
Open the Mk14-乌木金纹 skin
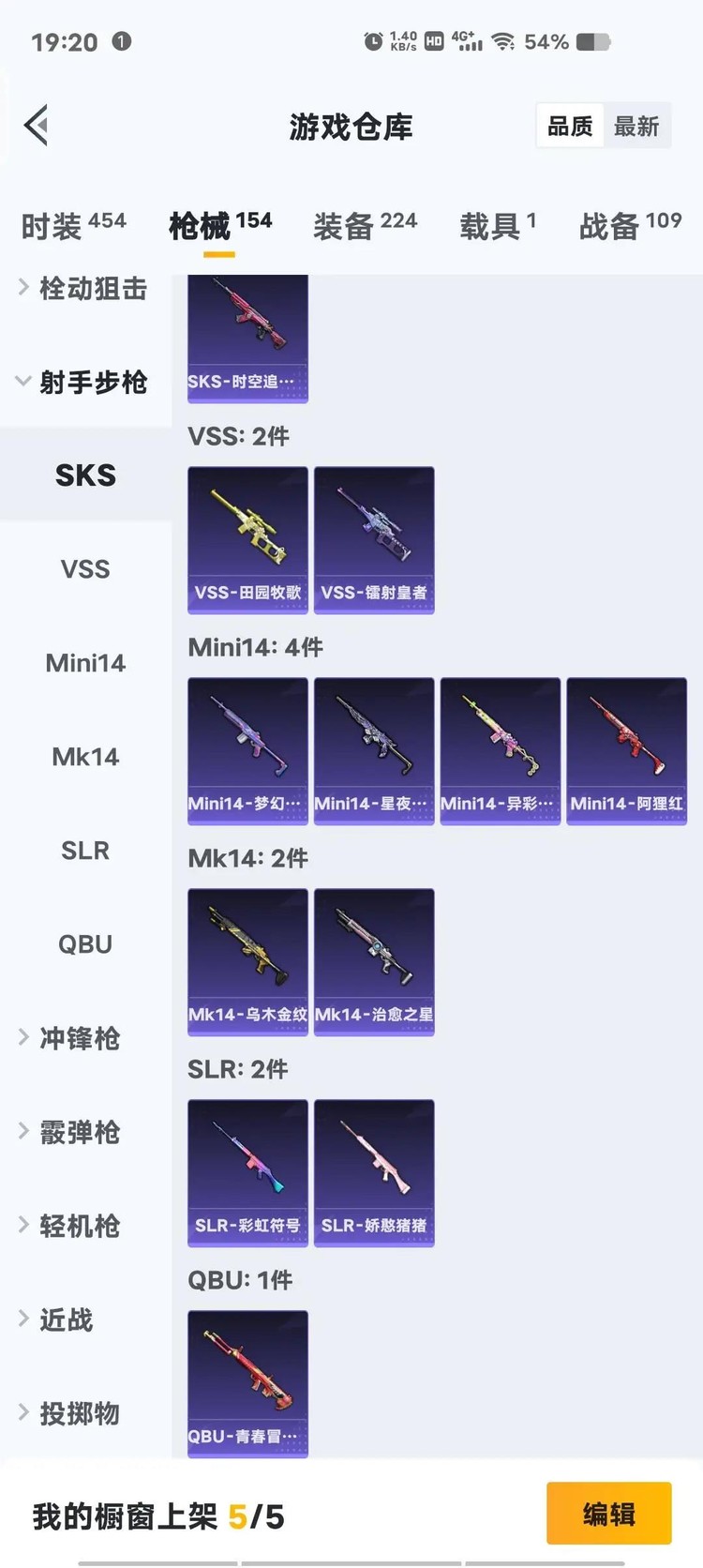[x=247, y=961]
